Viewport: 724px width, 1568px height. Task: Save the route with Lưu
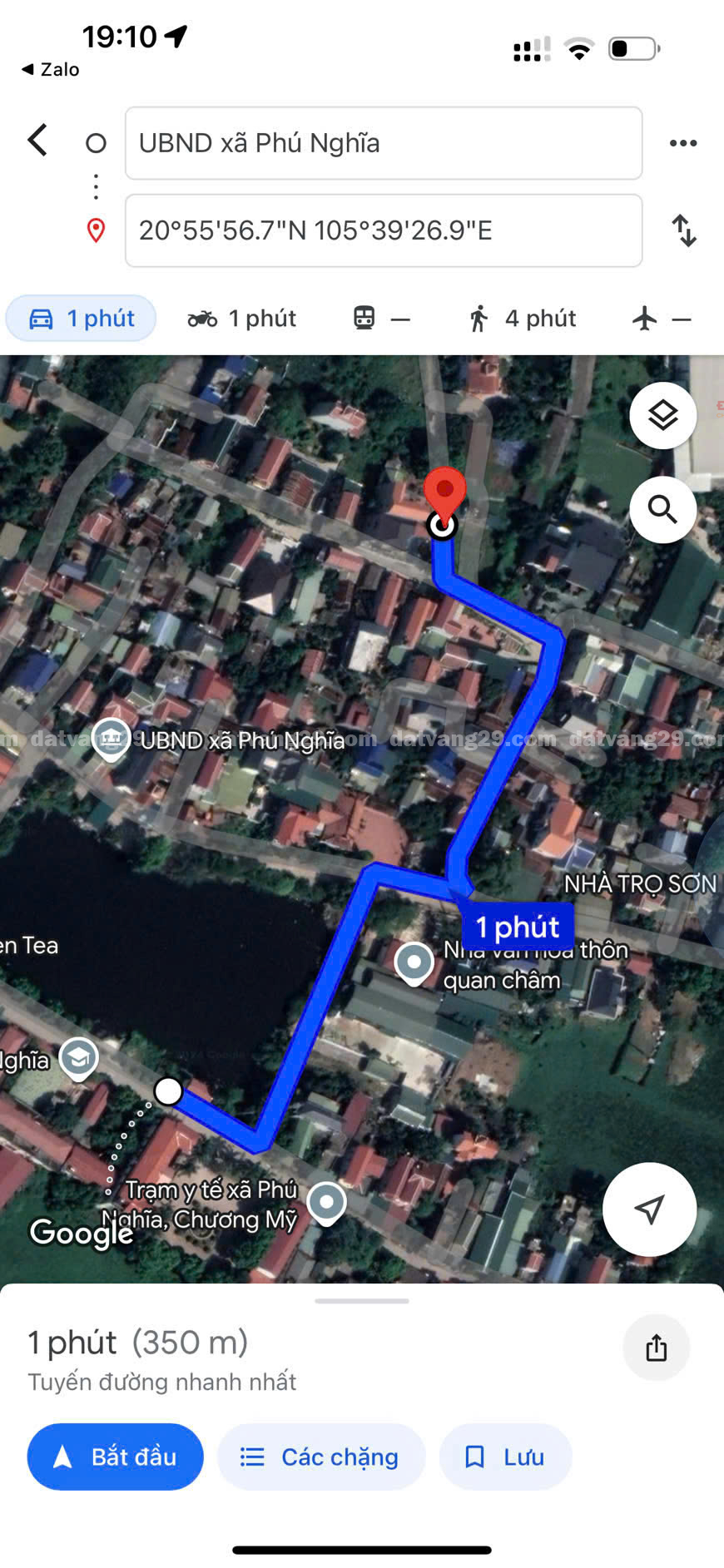[x=505, y=1457]
